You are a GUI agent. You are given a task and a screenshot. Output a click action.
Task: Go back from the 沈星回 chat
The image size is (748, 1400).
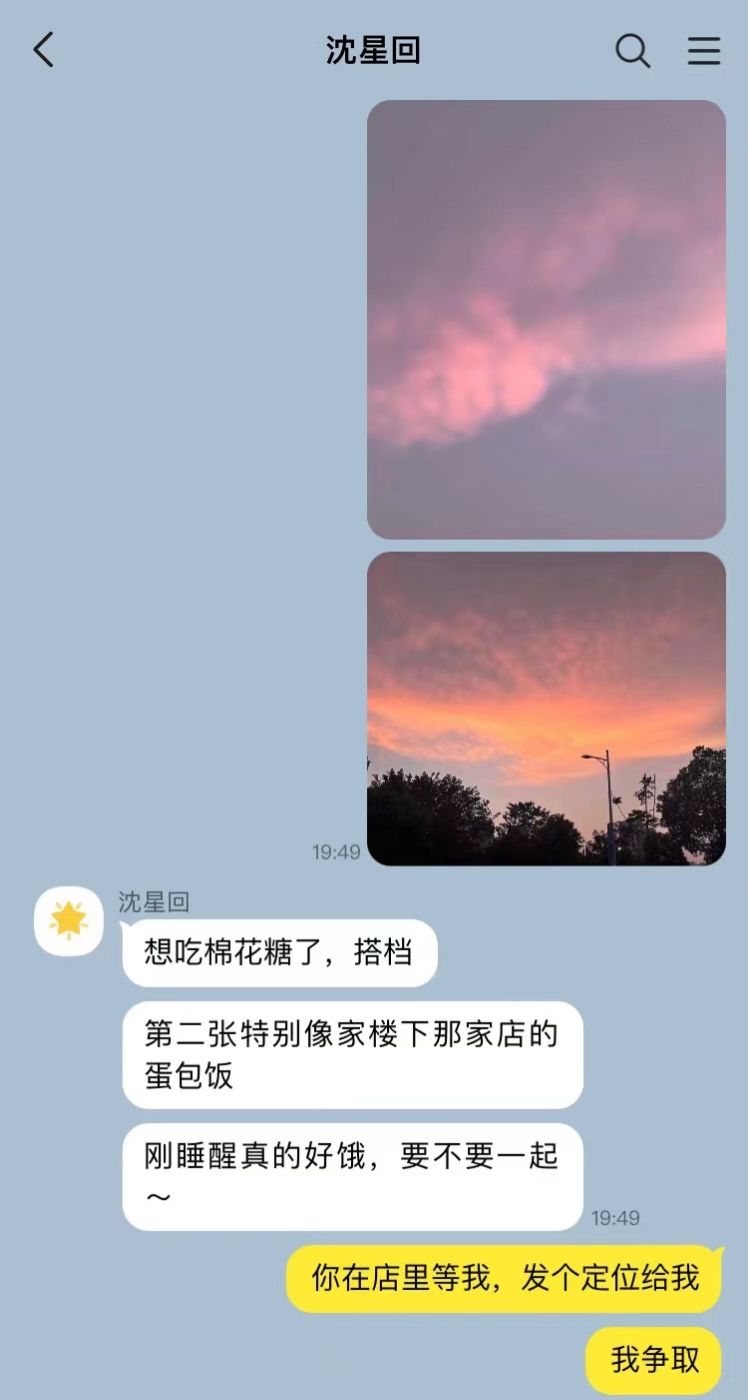pyautogui.click(x=43, y=50)
